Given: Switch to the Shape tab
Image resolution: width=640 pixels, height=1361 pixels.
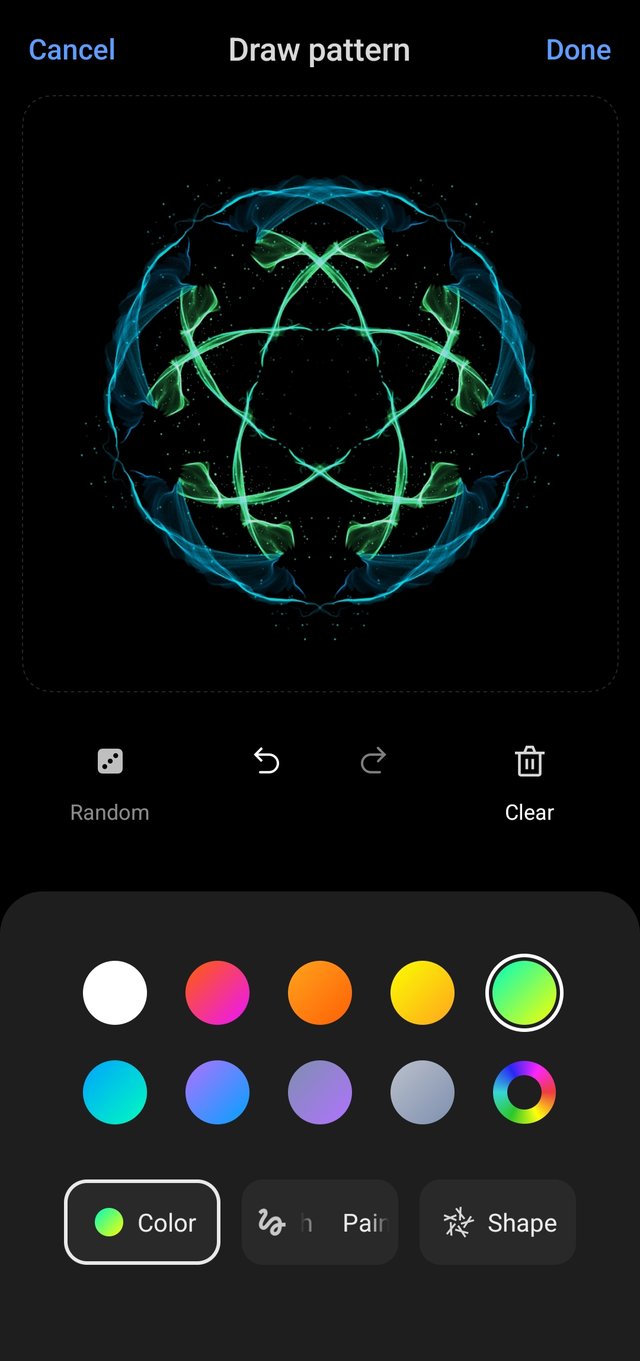Looking at the screenshot, I should click(498, 1222).
